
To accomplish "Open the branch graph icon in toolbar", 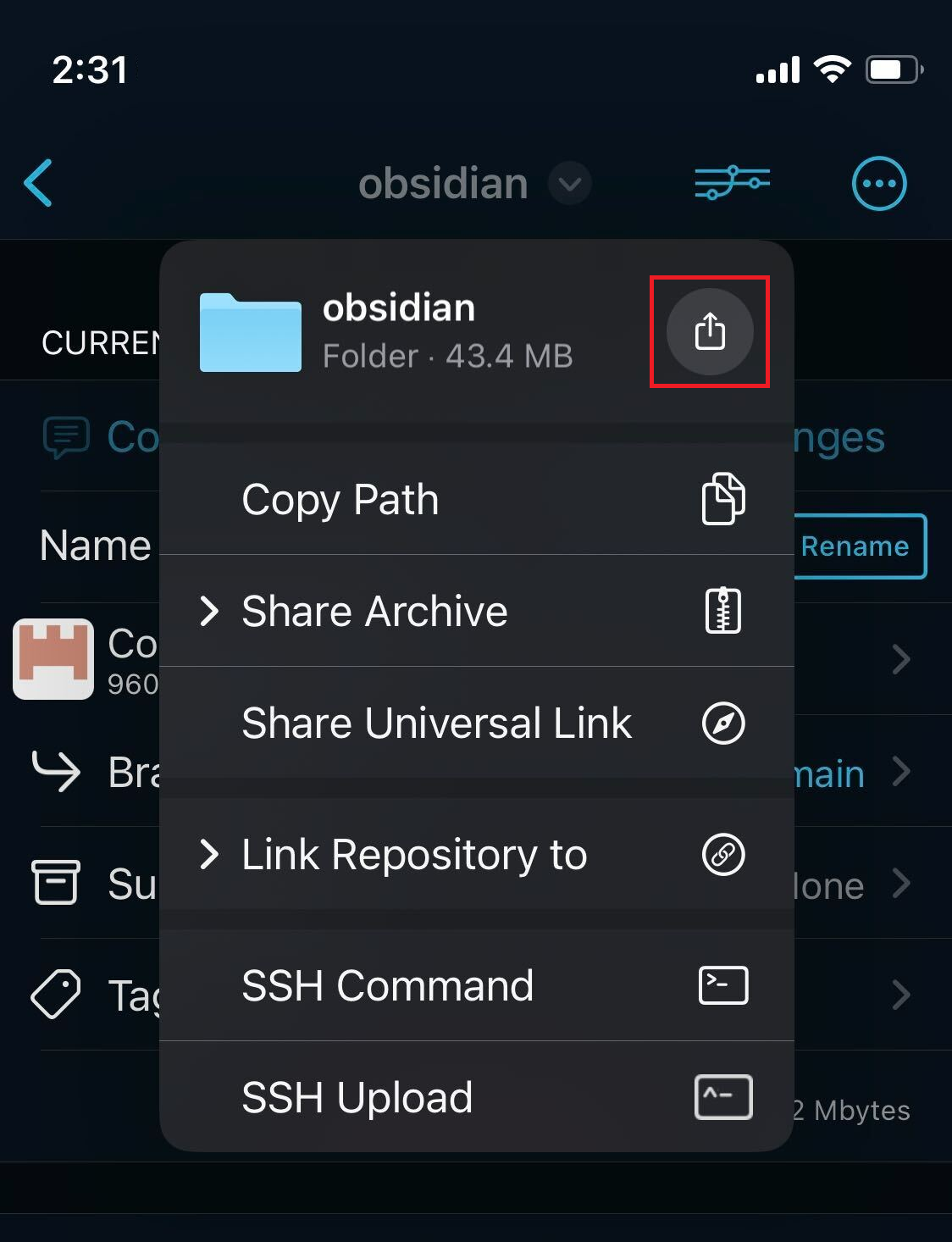I will point(732,183).
